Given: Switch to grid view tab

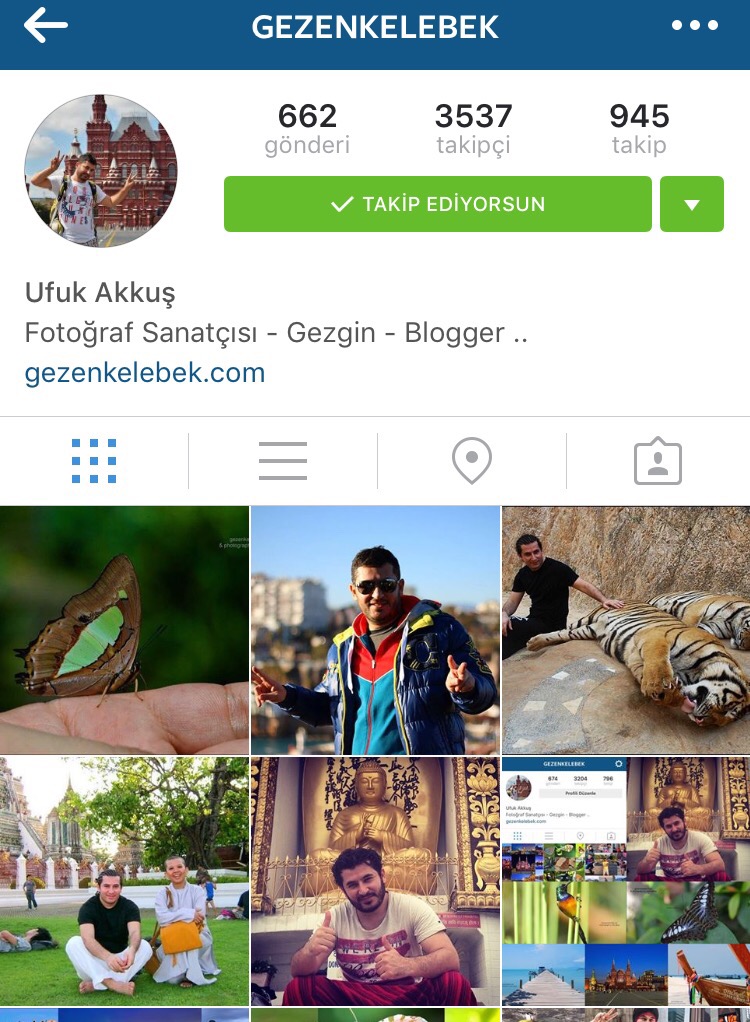Looking at the screenshot, I should click(94, 461).
